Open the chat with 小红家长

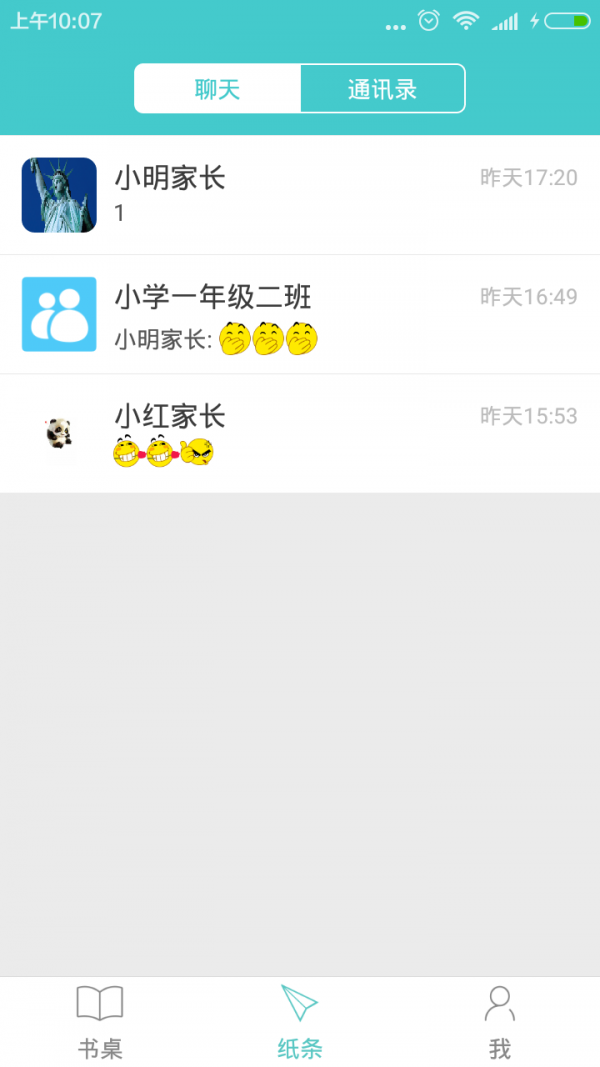(x=300, y=434)
